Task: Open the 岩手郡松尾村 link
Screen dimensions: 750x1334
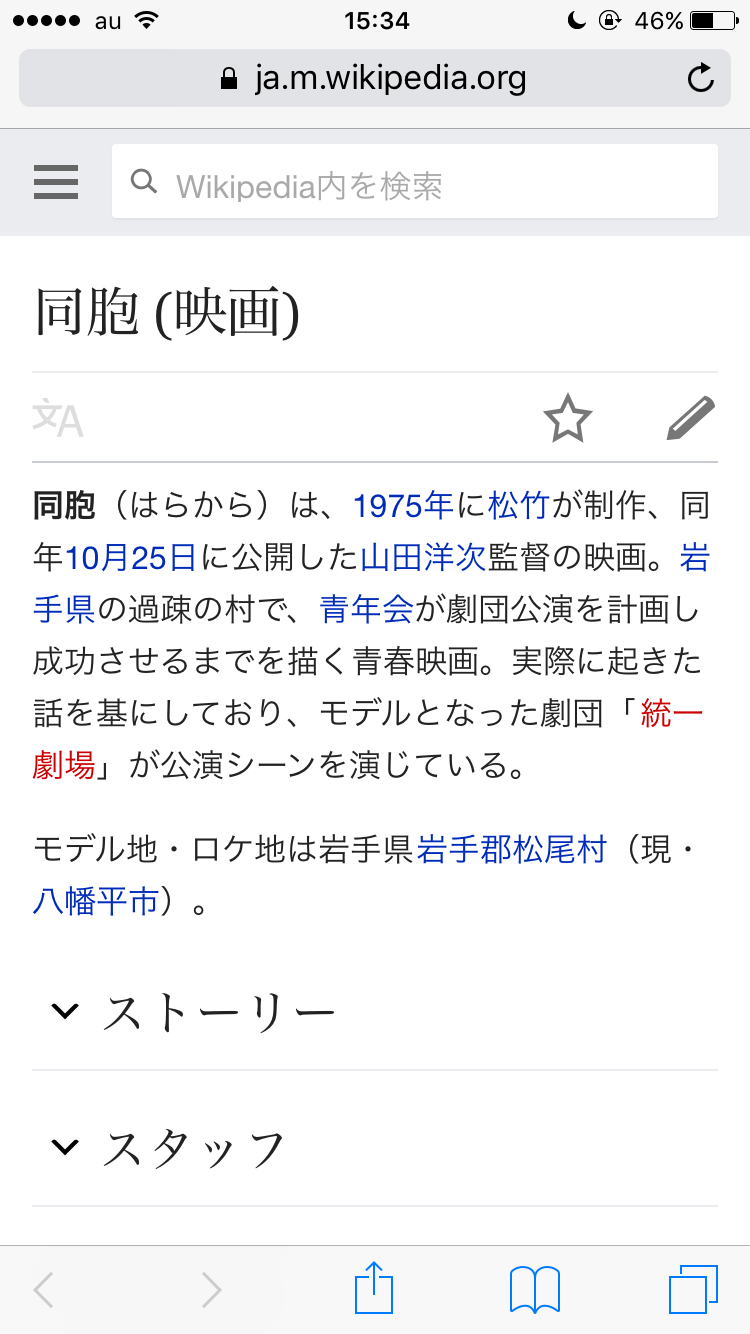Action: [x=511, y=850]
